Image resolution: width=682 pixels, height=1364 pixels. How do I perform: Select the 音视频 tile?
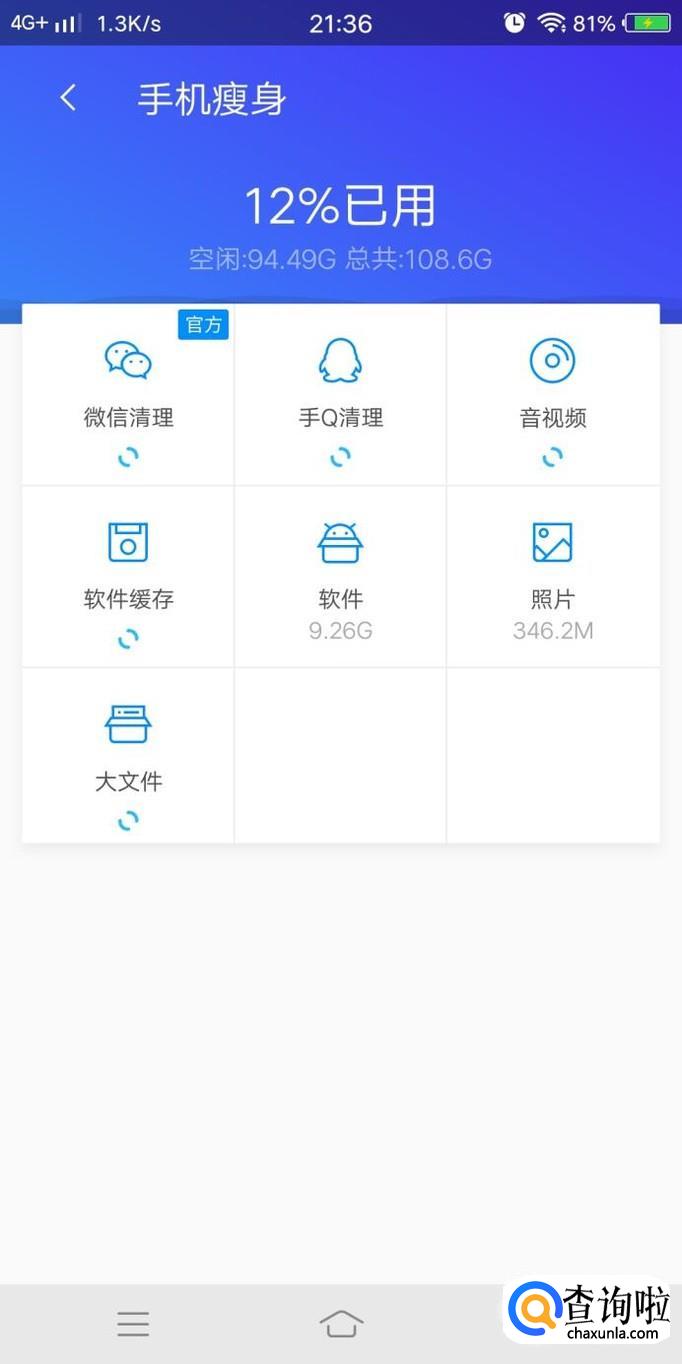tap(552, 394)
